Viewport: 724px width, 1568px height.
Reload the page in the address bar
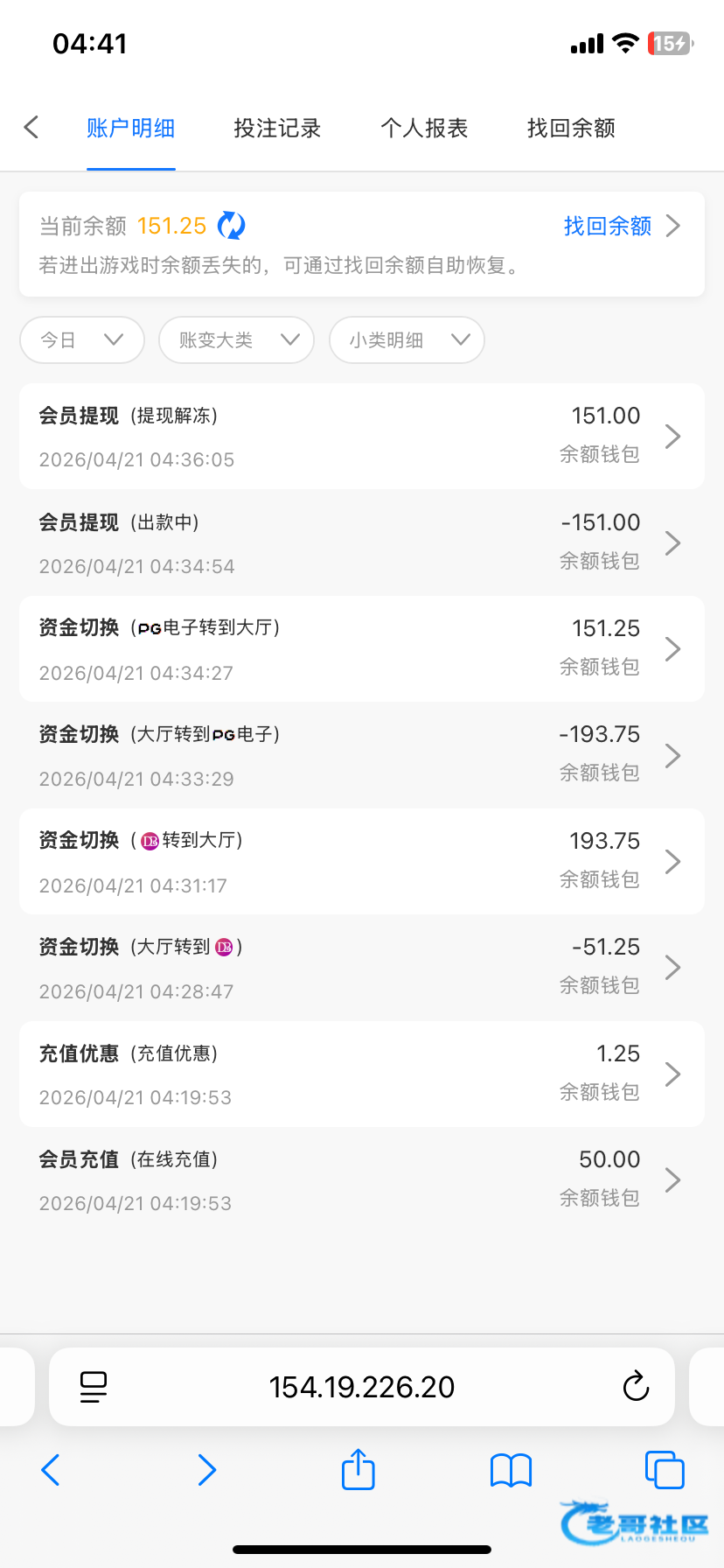pos(636,1387)
